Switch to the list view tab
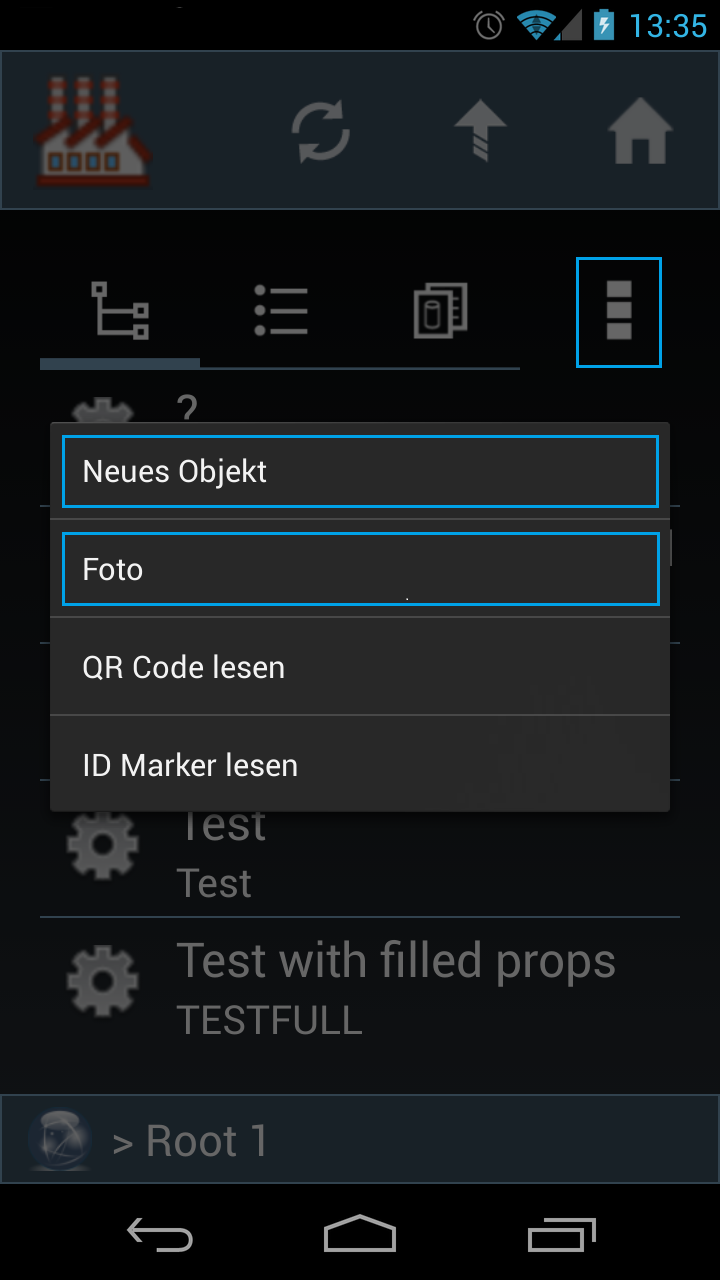The image size is (720, 1280). [280, 311]
